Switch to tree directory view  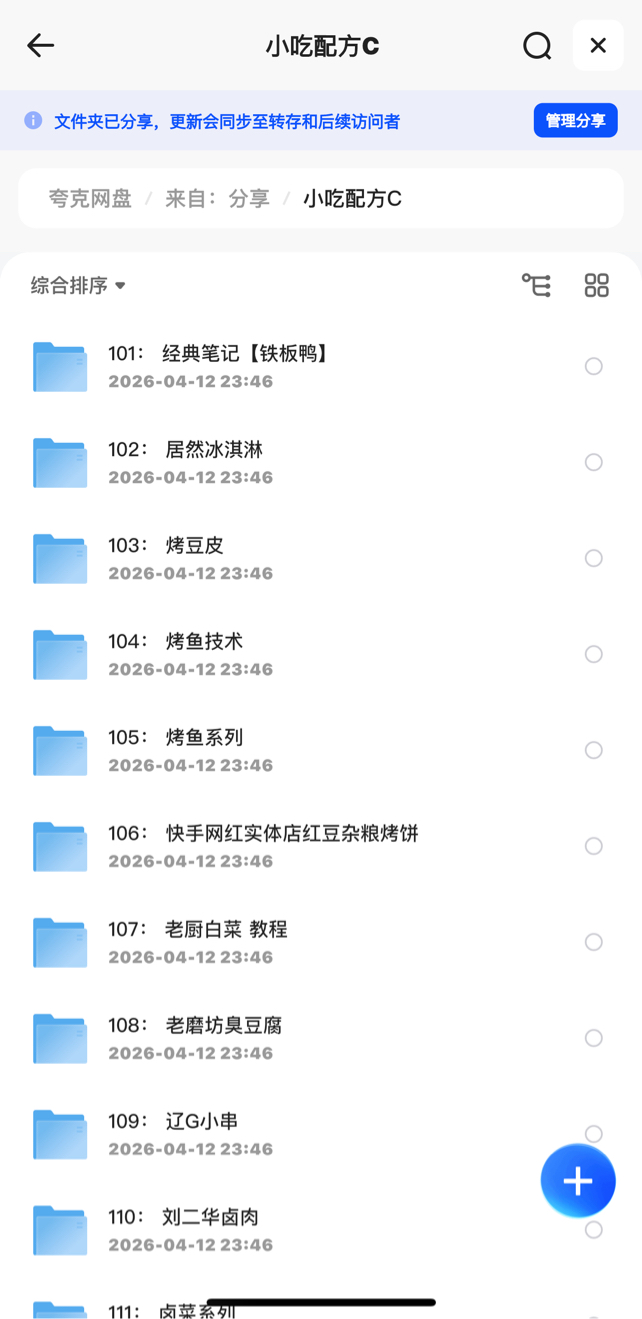pyautogui.click(x=536, y=285)
